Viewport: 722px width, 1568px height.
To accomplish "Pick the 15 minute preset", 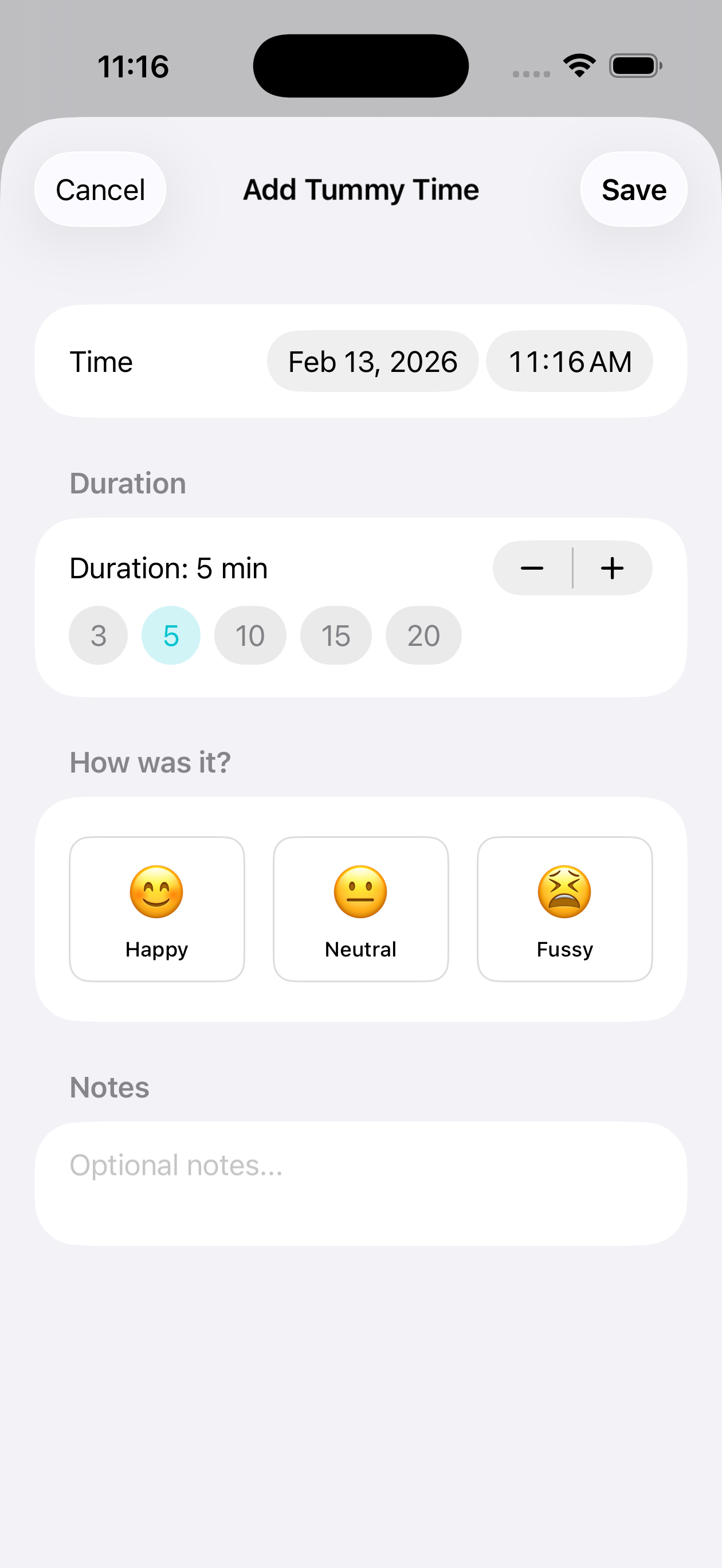I will coord(335,636).
